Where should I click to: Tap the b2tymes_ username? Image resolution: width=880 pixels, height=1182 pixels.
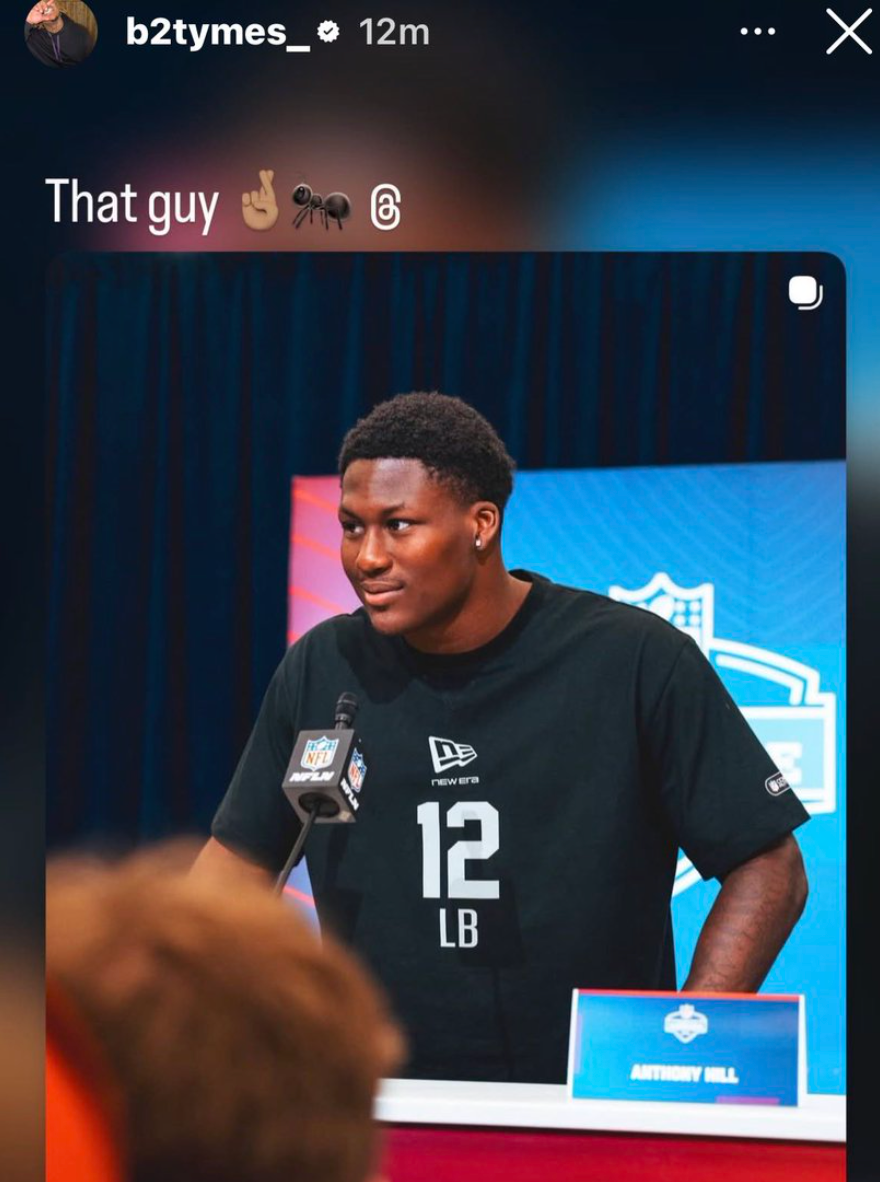click(218, 32)
